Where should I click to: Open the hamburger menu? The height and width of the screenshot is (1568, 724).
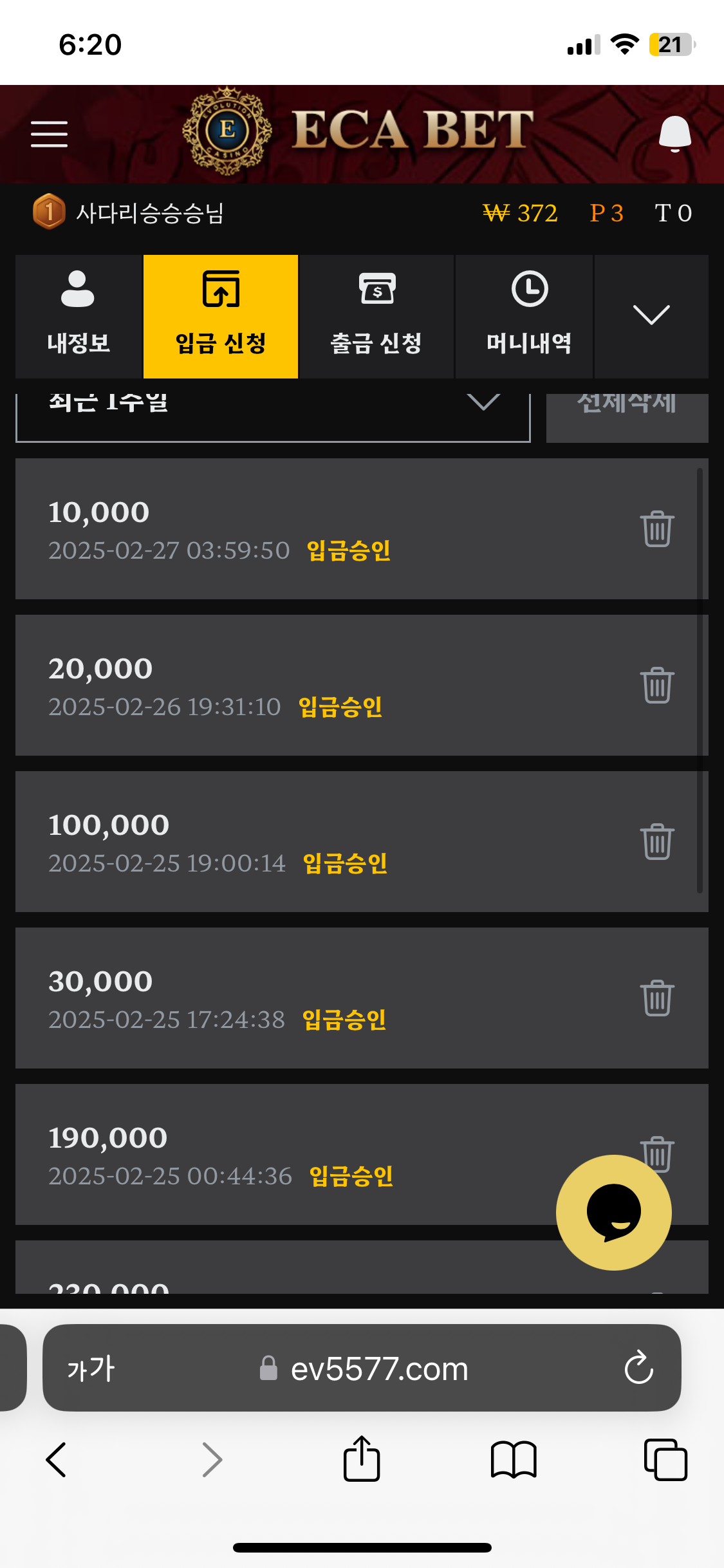49,134
